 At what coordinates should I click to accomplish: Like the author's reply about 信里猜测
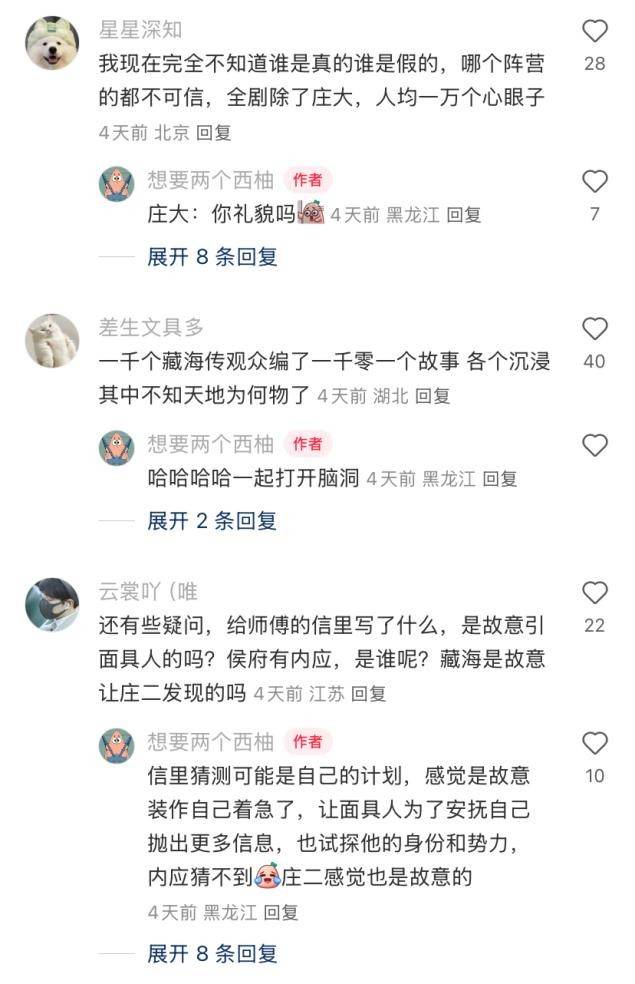pyautogui.click(x=594, y=743)
